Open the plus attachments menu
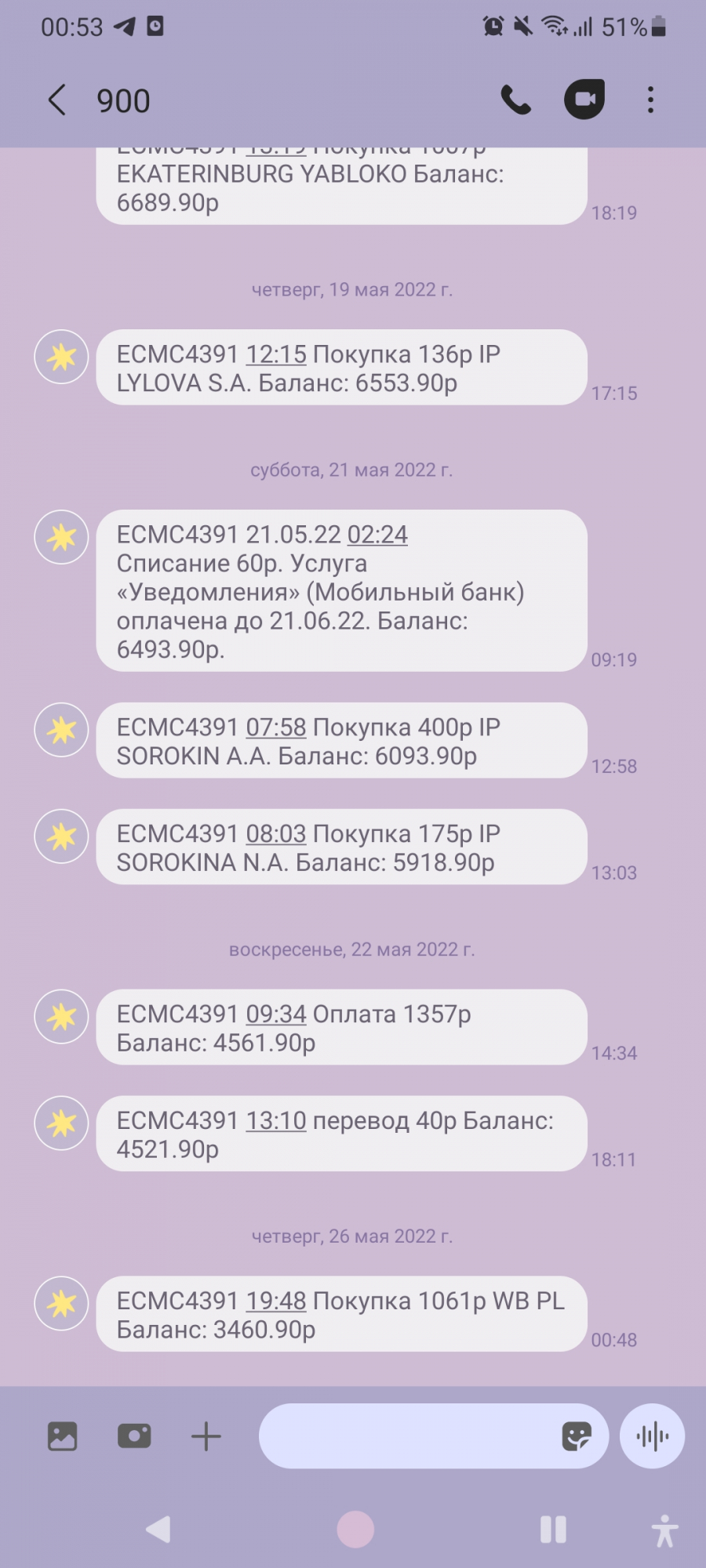 point(206,1436)
